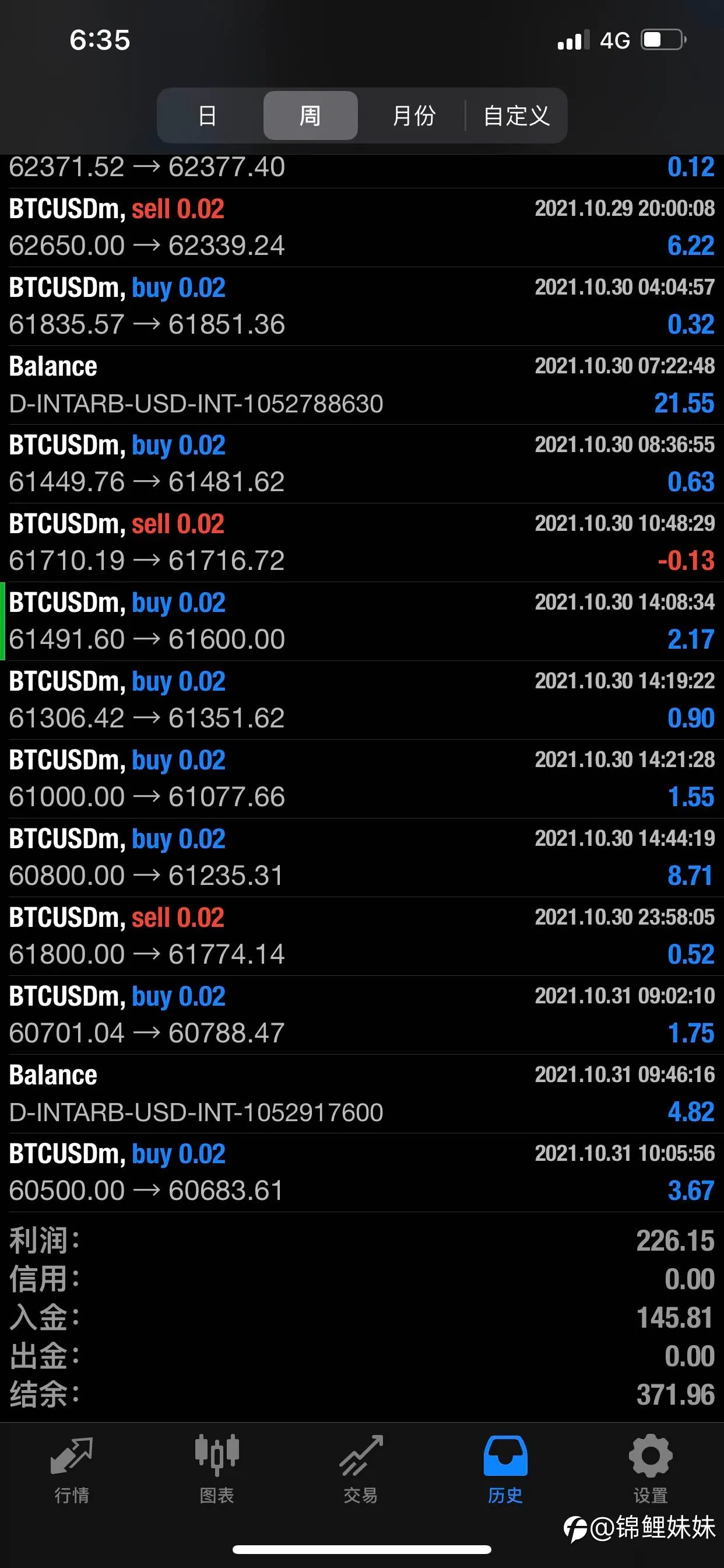The height and width of the screenshot is (1568, 724).
Task: Switch to the 月份 (month) period
Action: coord(414,116)
